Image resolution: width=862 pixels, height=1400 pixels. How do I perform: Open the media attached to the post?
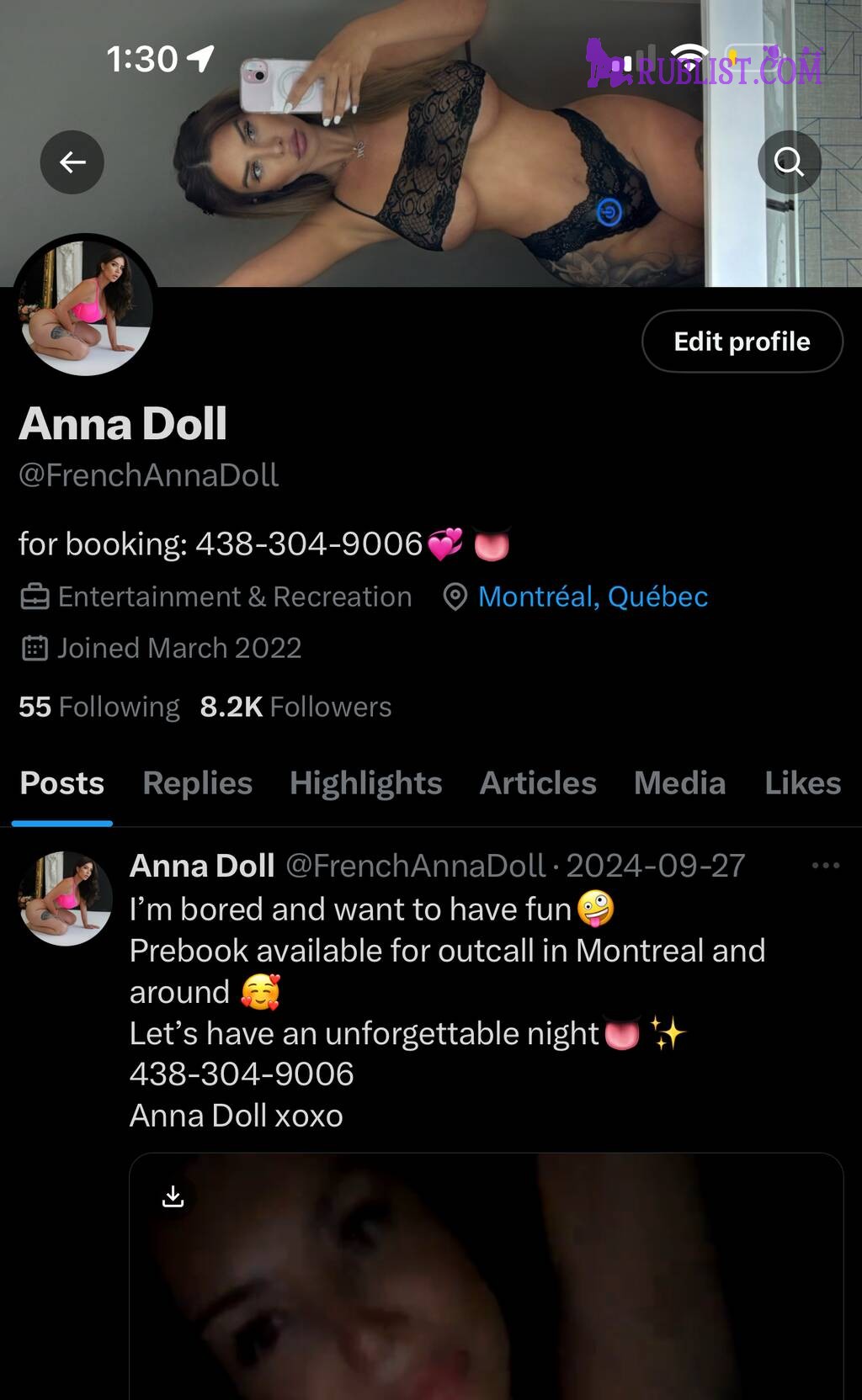point(487,1276)
